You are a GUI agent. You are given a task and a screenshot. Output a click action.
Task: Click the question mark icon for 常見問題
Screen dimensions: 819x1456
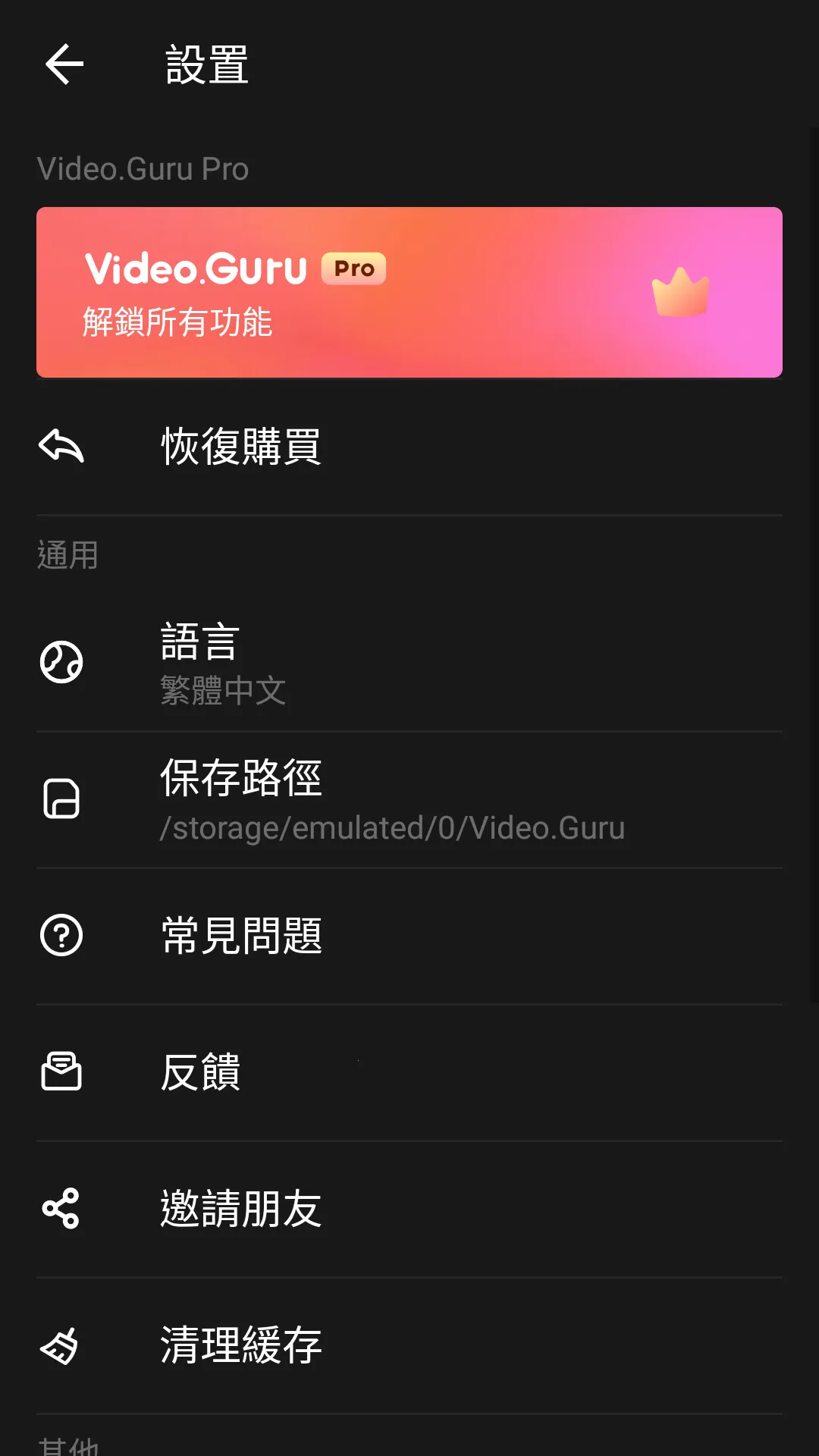[x=61, y=936]
